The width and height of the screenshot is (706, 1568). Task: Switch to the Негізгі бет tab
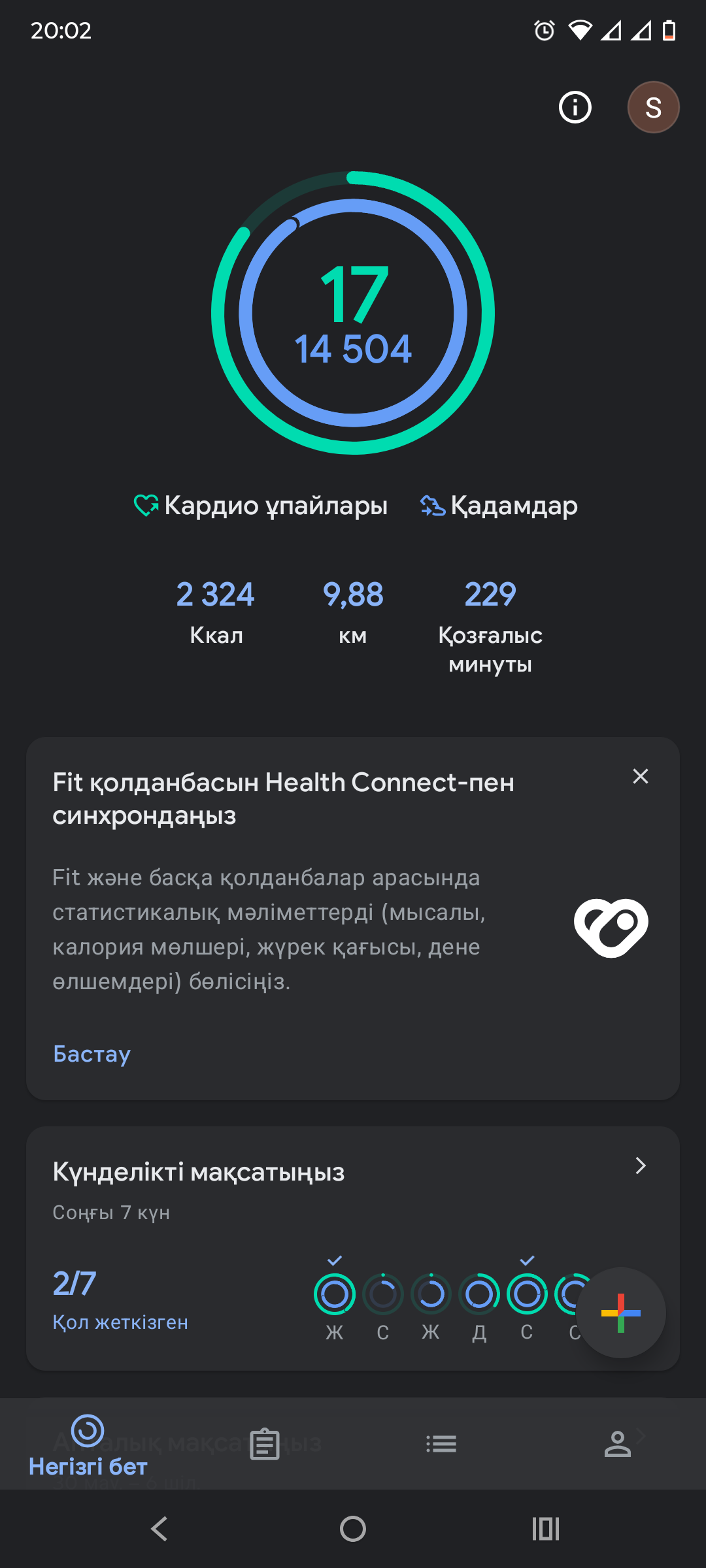click(88, 1445)
